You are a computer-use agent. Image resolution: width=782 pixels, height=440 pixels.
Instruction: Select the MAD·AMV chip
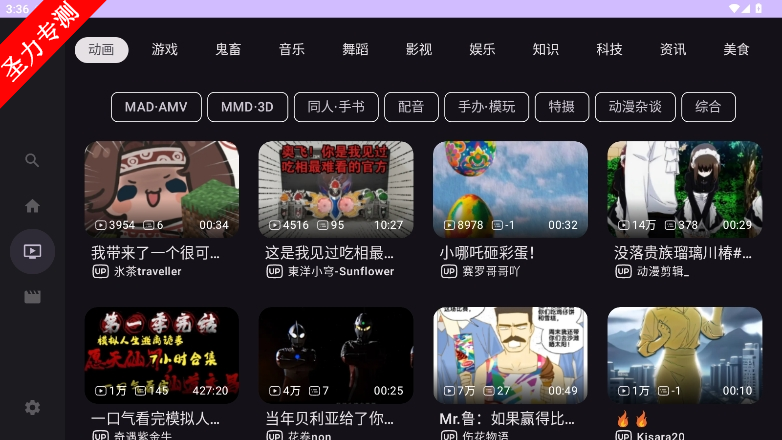point(156,107)
